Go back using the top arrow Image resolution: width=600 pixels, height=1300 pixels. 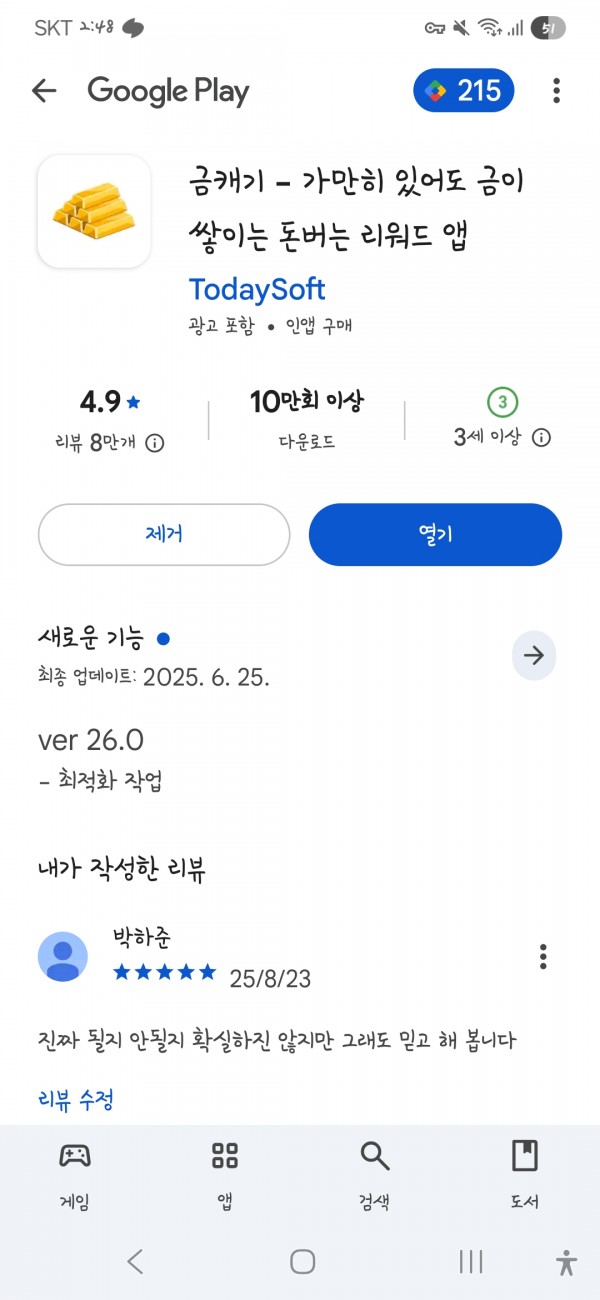pyautogui.click(x=44, y=91)
